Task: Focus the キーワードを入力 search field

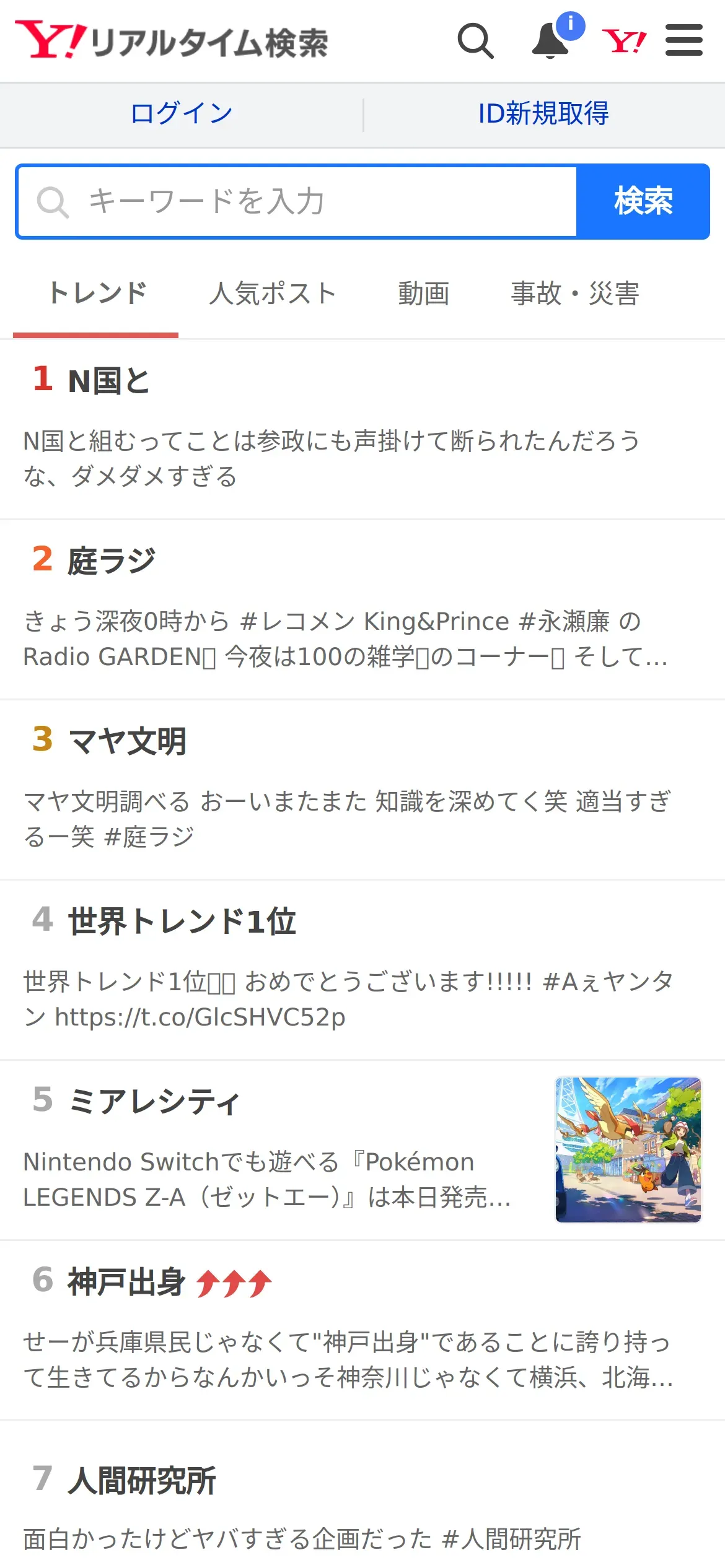Action: (x=297, y=202)
